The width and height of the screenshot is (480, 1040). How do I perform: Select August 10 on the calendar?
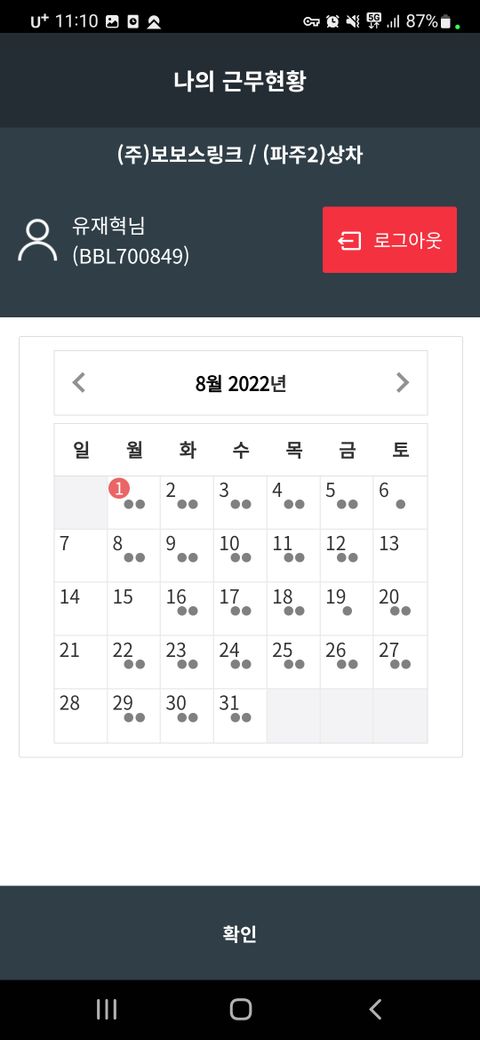click(240, 555)
